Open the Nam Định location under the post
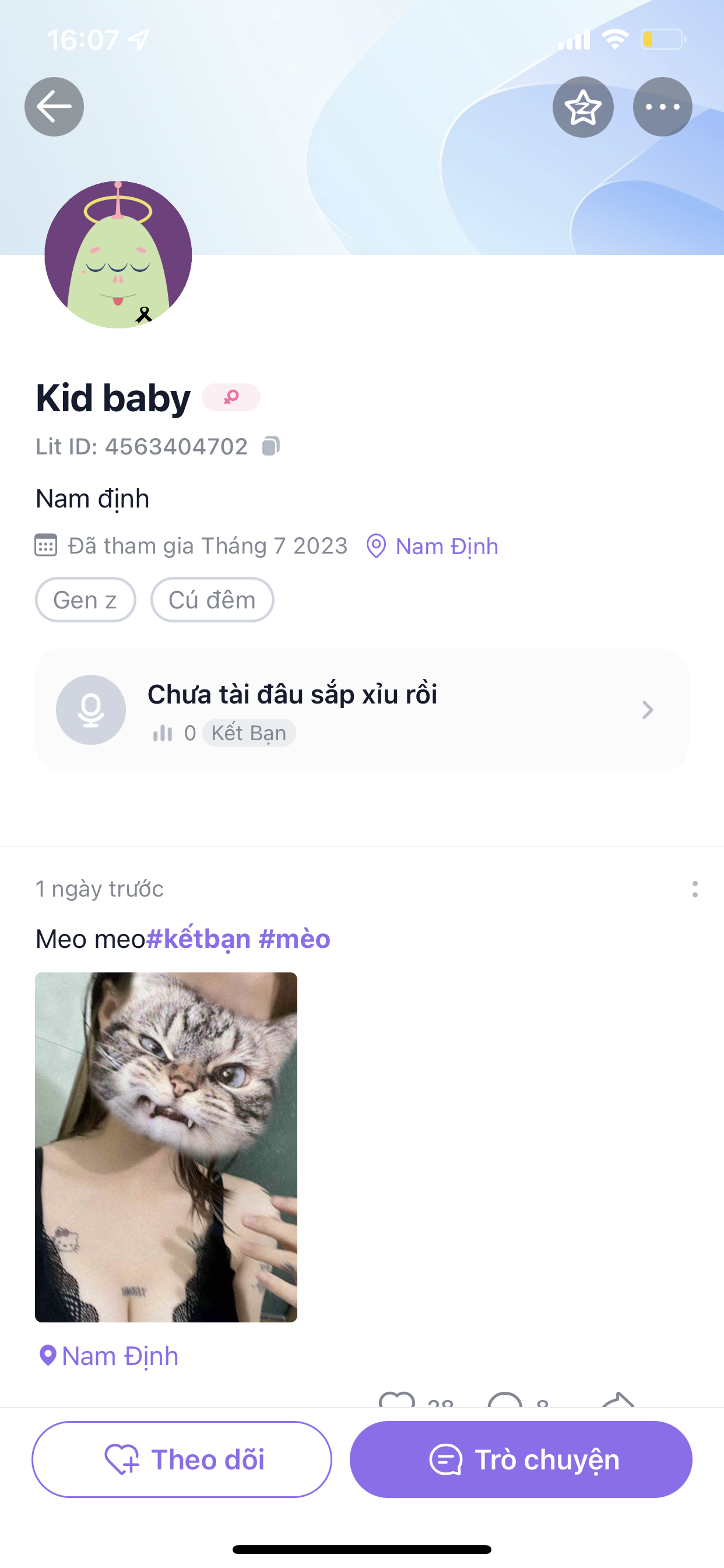Image resolution: width=724 pixels, height=1568 pixels. click(x=110, y=1356)
